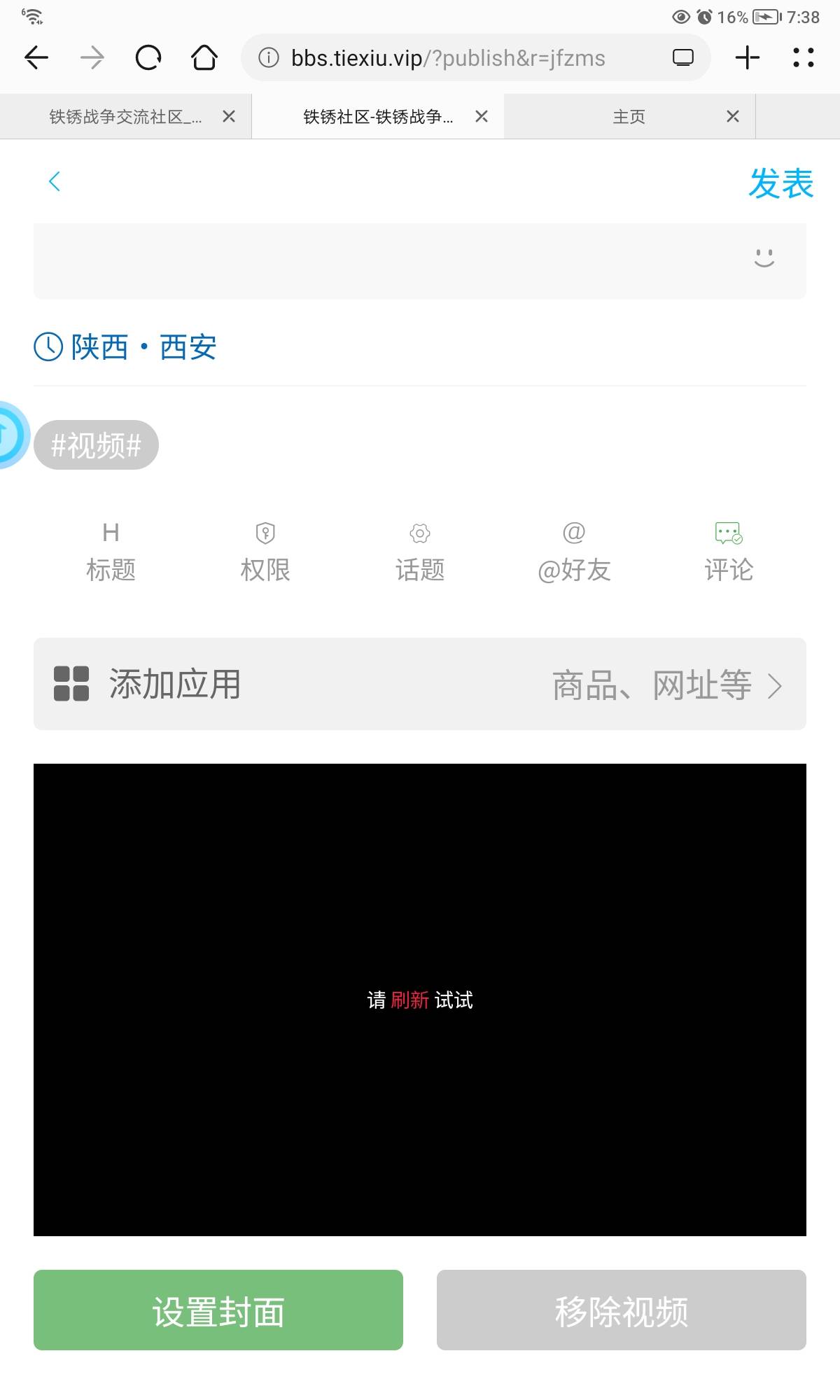
Task: Open the 添加应用 row
Action: (x=420, y=684)
